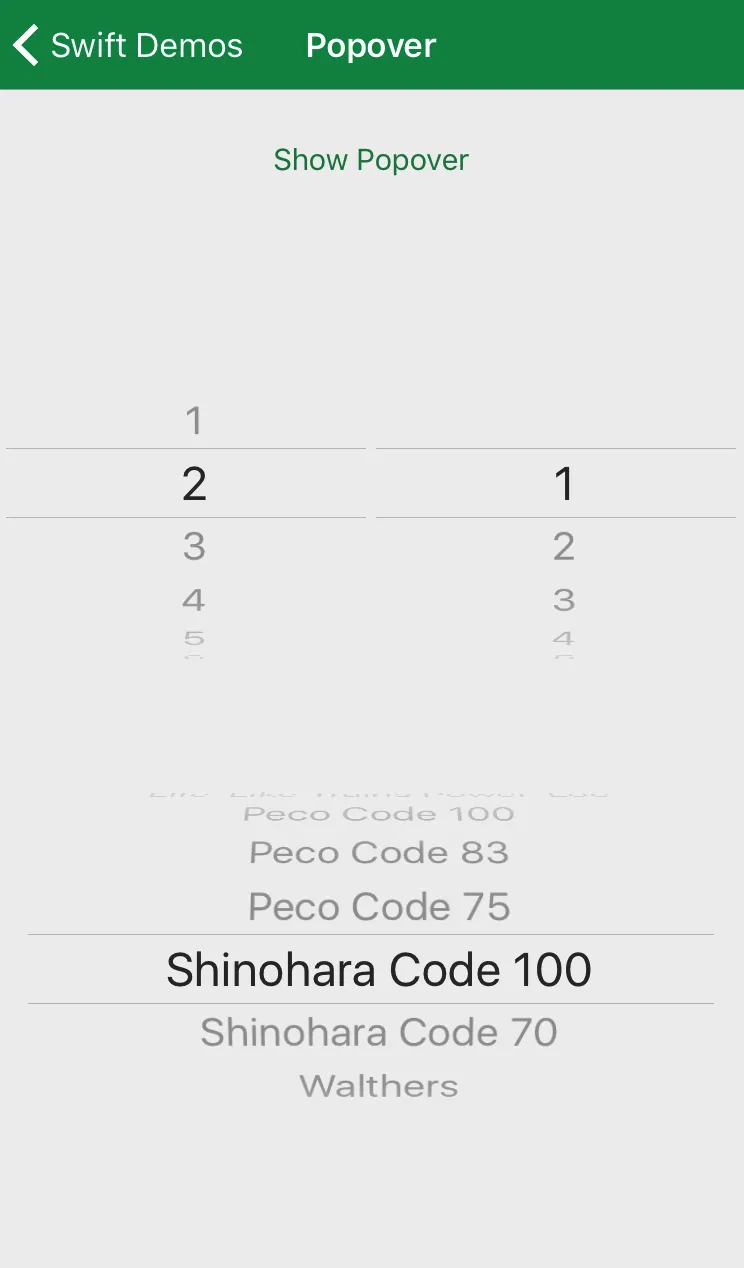The width and height of the screenshot is (744, 1268).
Task: Select 1 in the left number picker
Action: pyautogui.click(x=194, y=421)
